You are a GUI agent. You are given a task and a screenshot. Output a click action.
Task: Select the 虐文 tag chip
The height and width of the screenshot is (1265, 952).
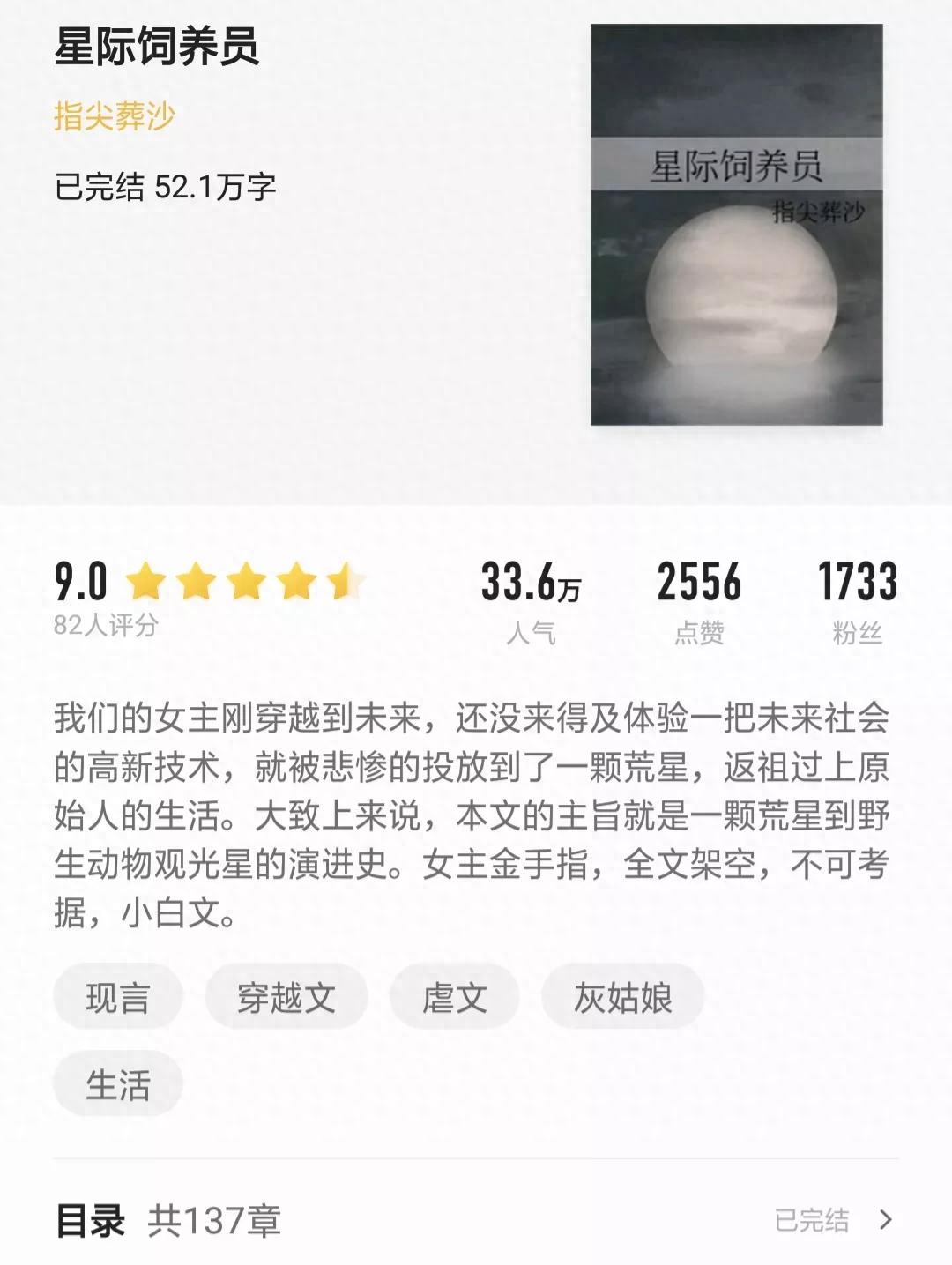pos(454,997)
